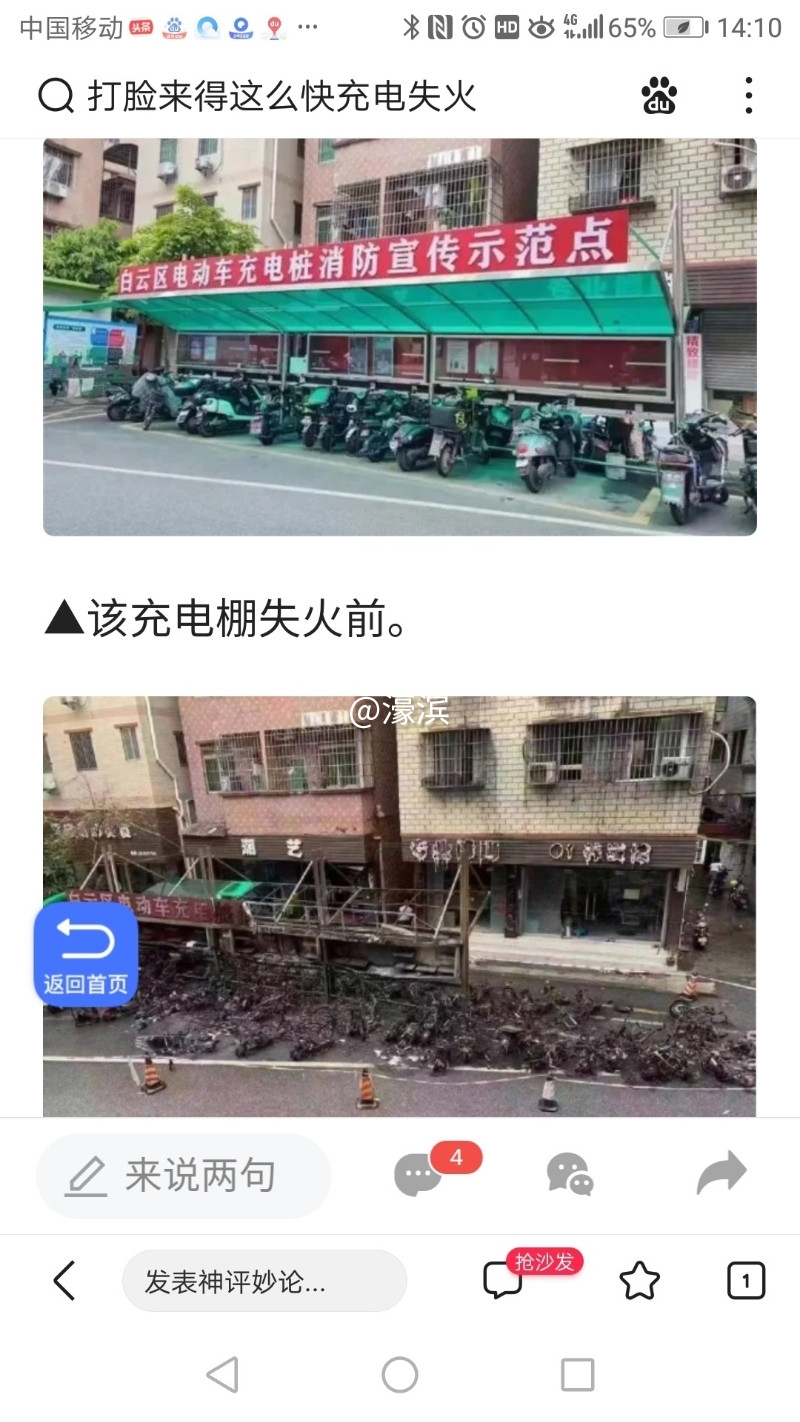The width and height of the screenshot is (800, 1422).
Task: Open the browser tabs switcher
Action: click(746, 1281)
